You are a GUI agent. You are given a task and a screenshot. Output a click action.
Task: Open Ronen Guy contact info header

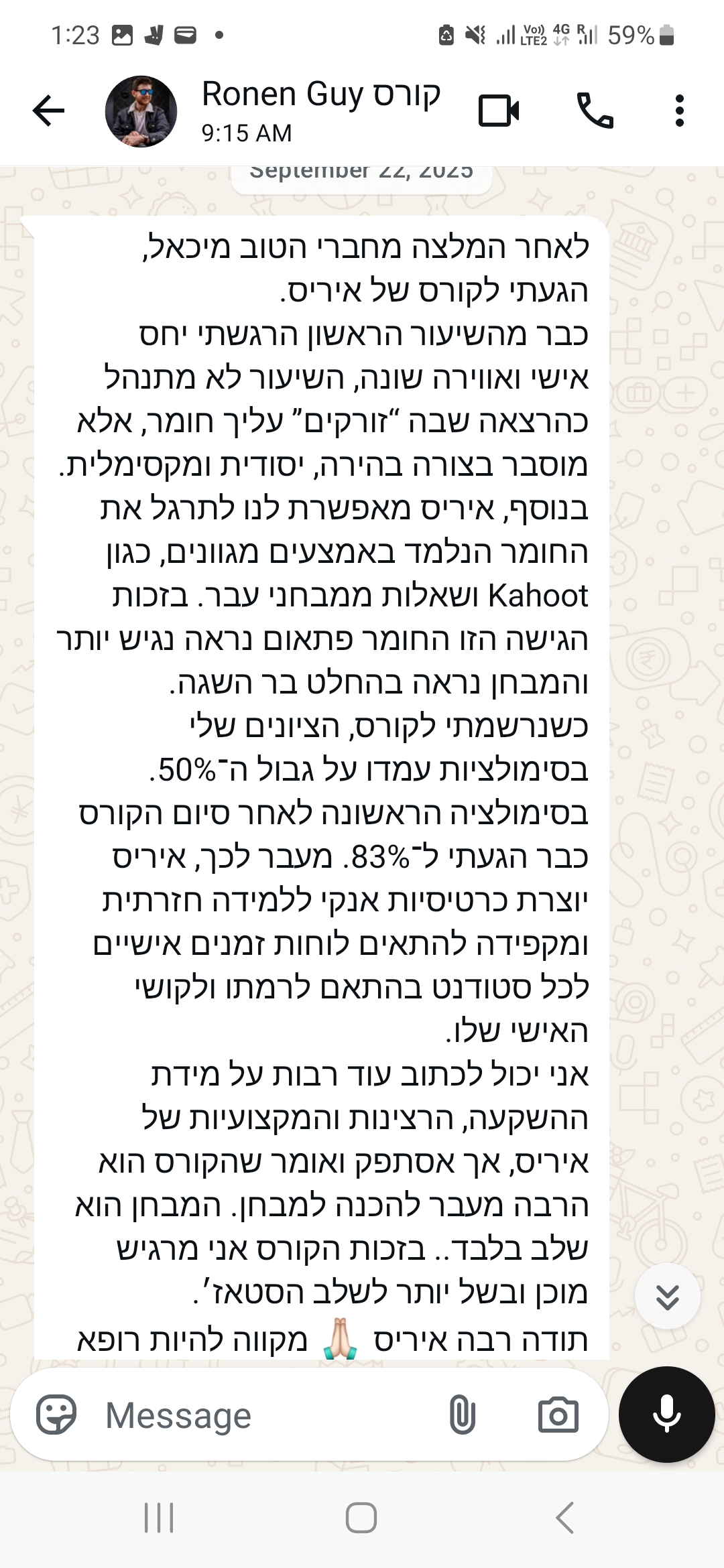click(x=320, y=111)
